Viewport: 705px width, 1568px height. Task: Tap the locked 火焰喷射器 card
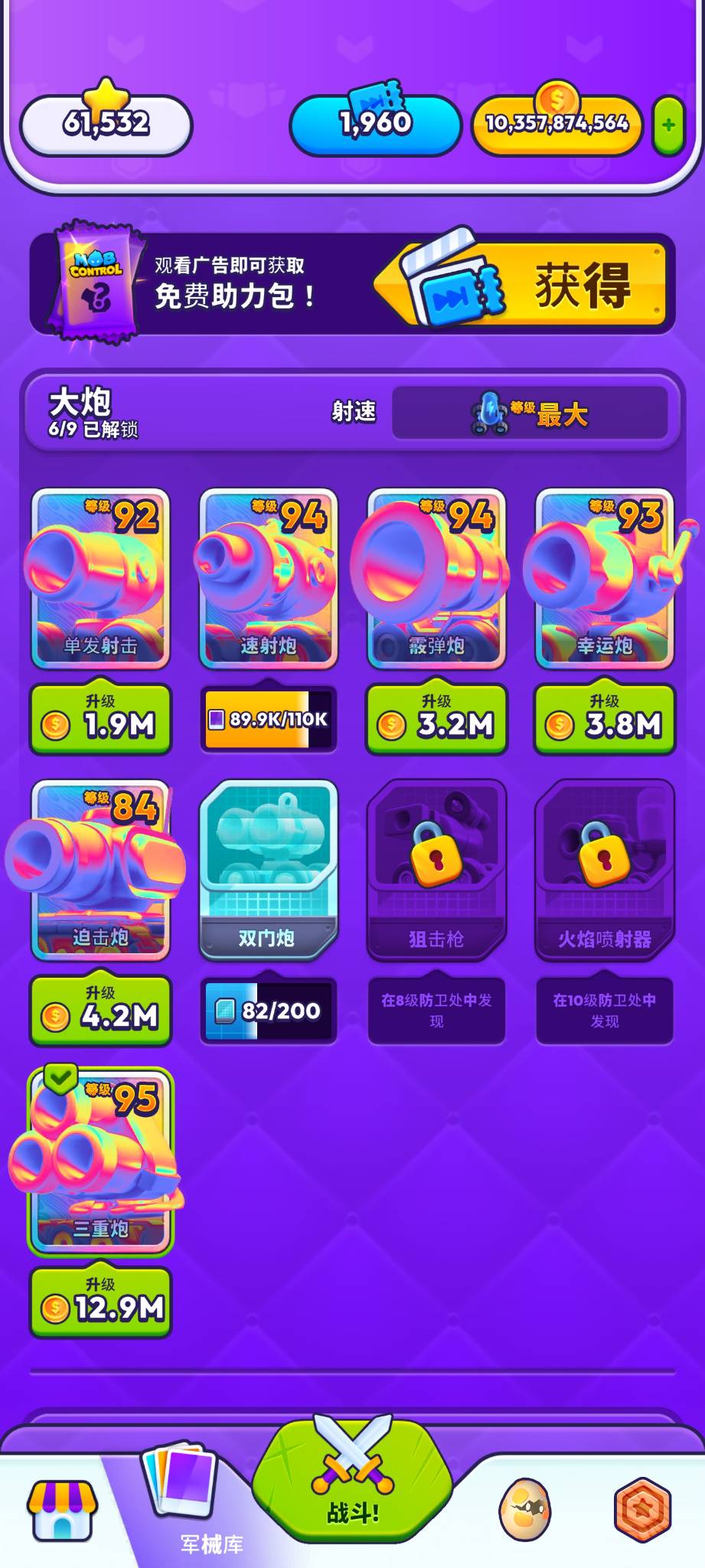point(605,871)
